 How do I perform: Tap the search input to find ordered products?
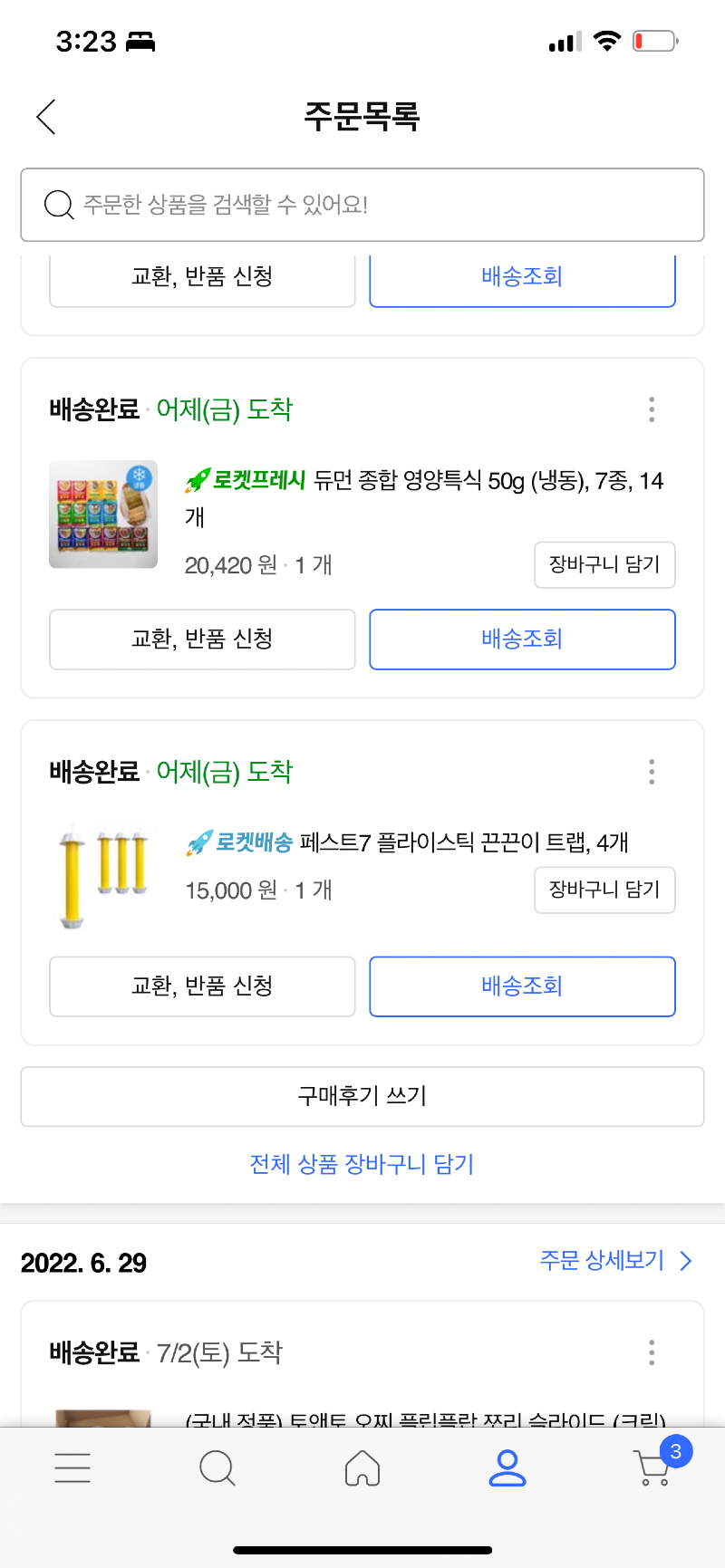[362, 205]
